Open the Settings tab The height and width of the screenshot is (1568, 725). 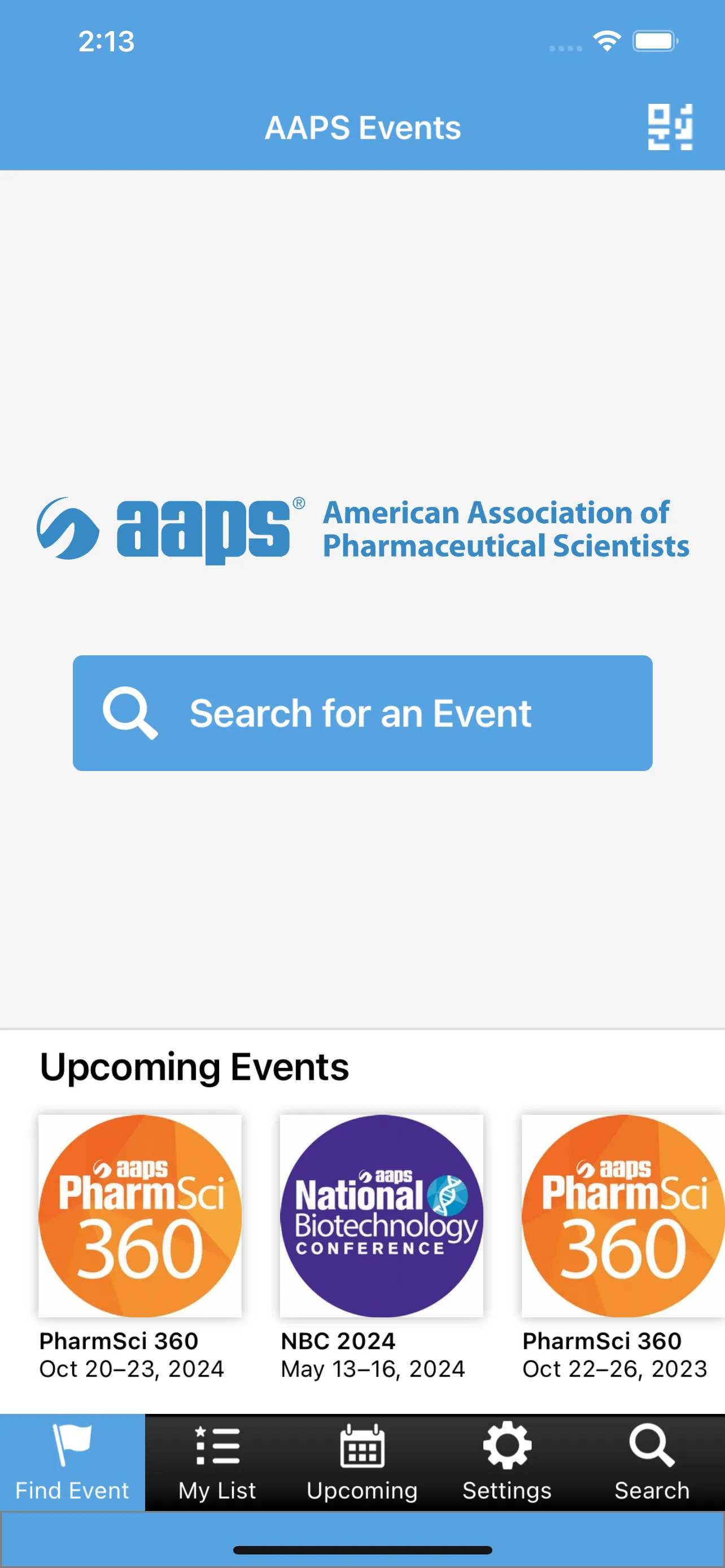coord(507,1462)
